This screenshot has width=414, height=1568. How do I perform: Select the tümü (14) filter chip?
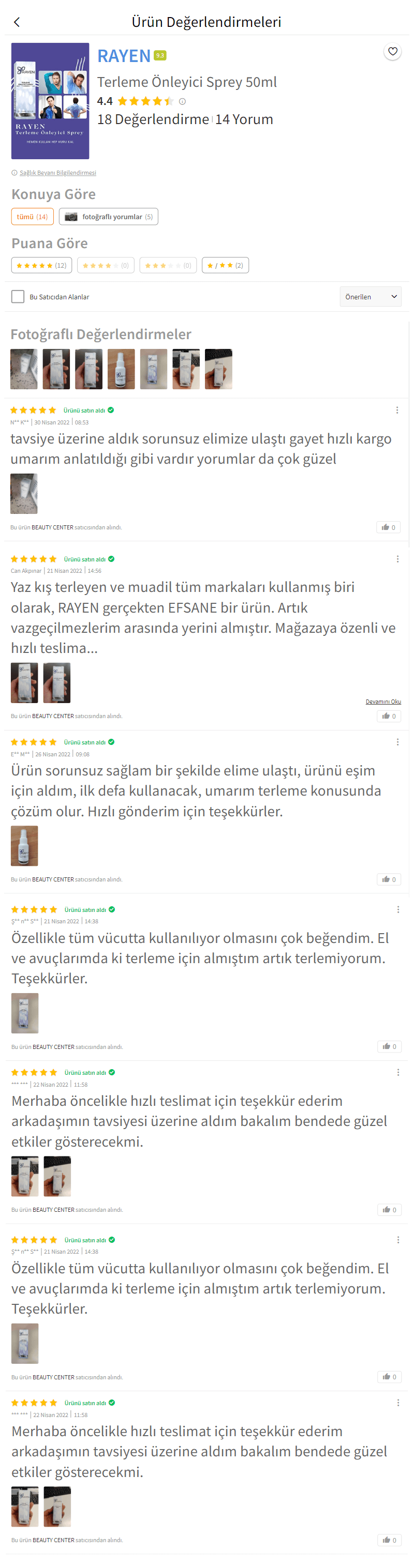pyautogui.click(x=32, y=217)
